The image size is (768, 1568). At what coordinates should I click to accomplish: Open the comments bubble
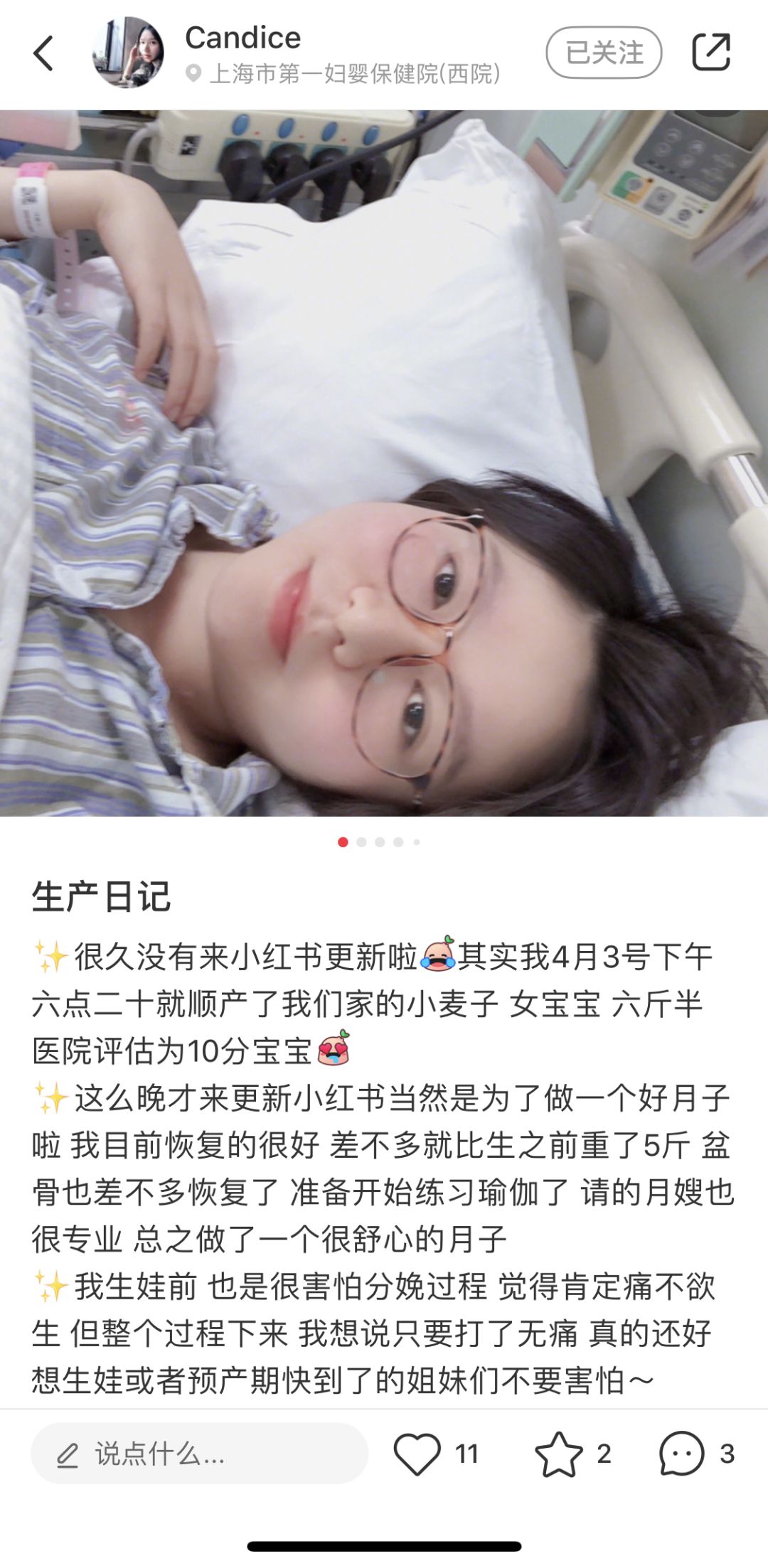[x=681, y=1454]
